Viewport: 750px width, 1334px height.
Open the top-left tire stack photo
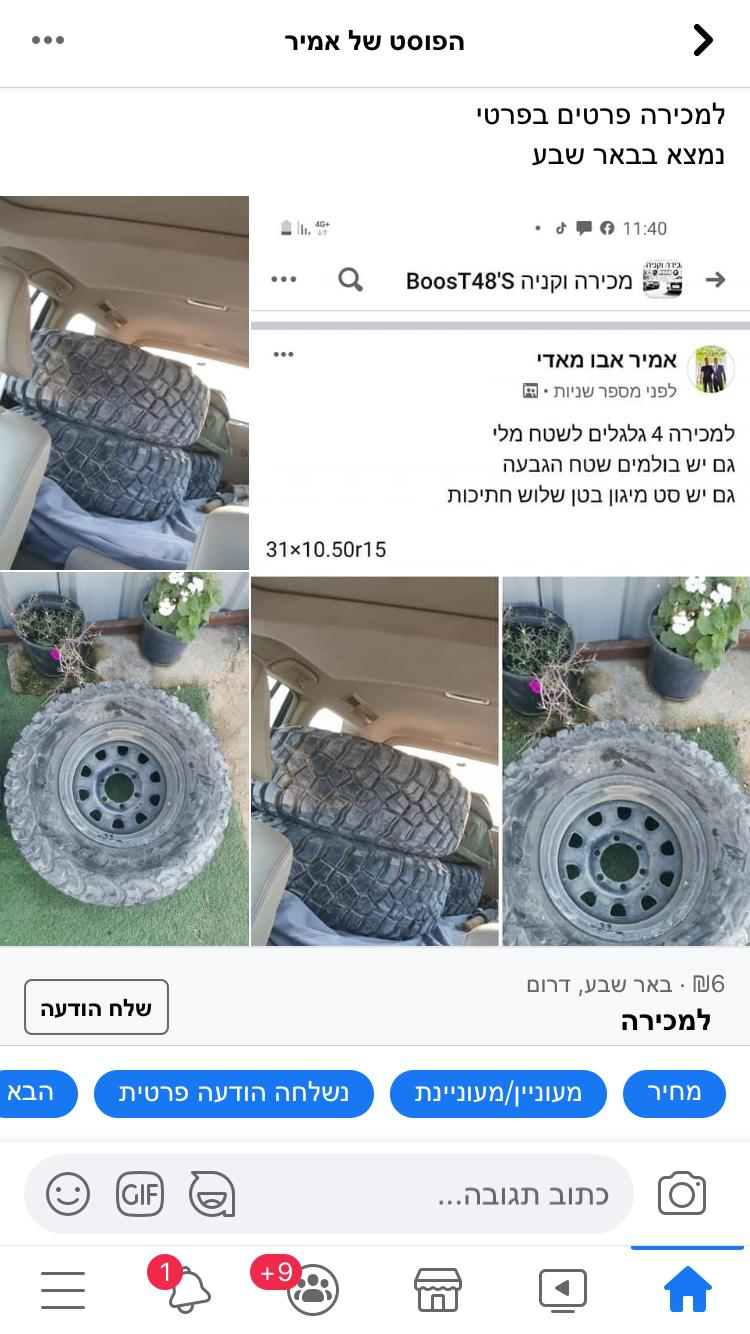coord(124,382)
